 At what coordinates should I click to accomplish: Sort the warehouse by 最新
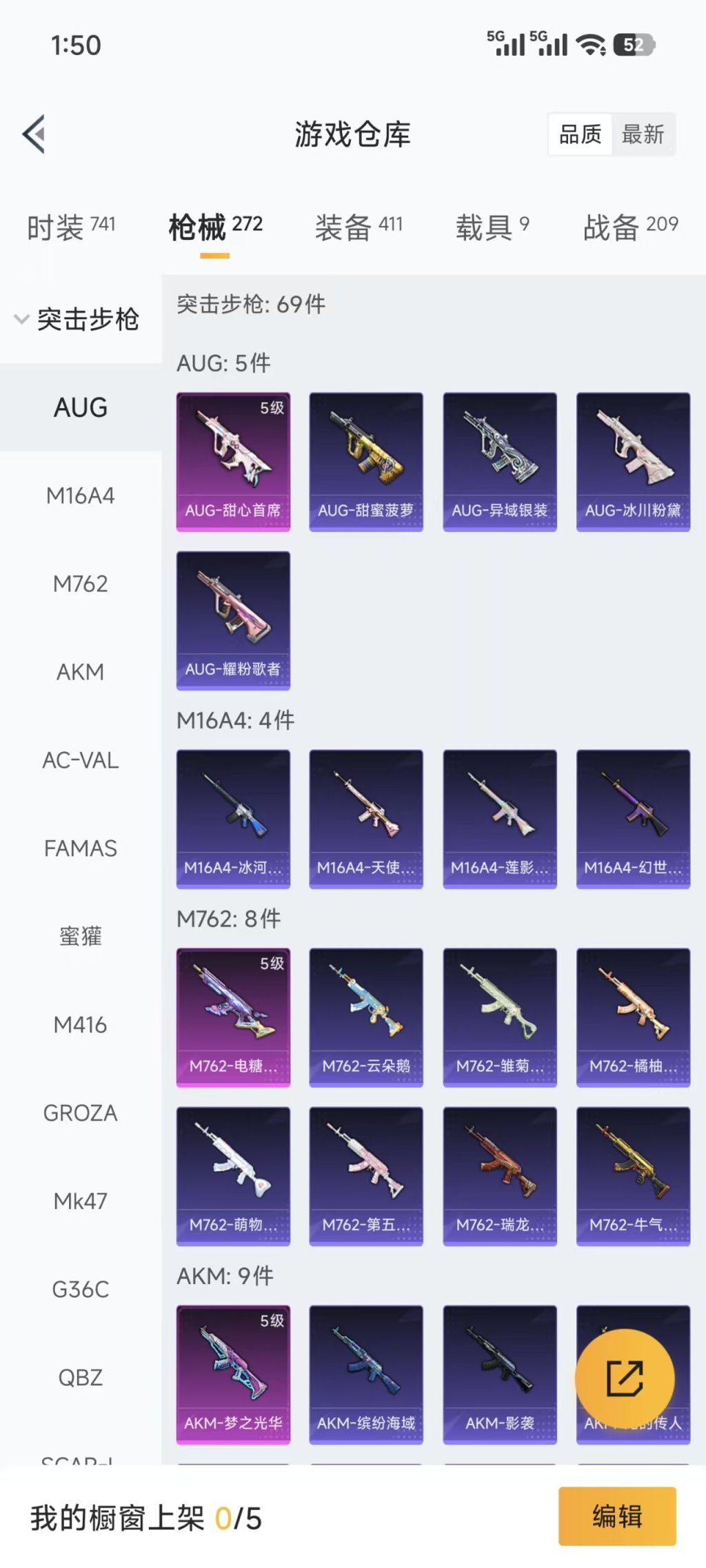click(x=643, y=134)
